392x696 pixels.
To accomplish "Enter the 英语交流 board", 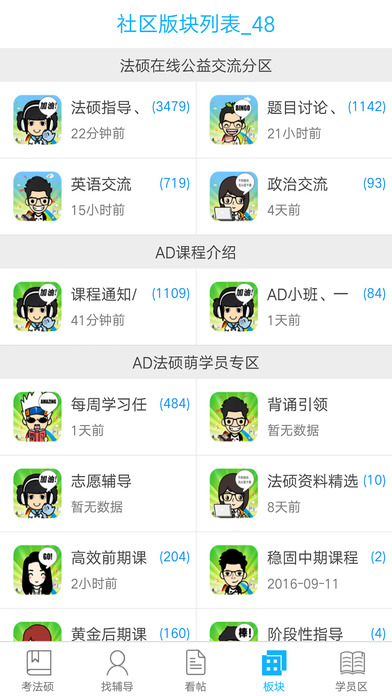I will (x=98, y=196).
